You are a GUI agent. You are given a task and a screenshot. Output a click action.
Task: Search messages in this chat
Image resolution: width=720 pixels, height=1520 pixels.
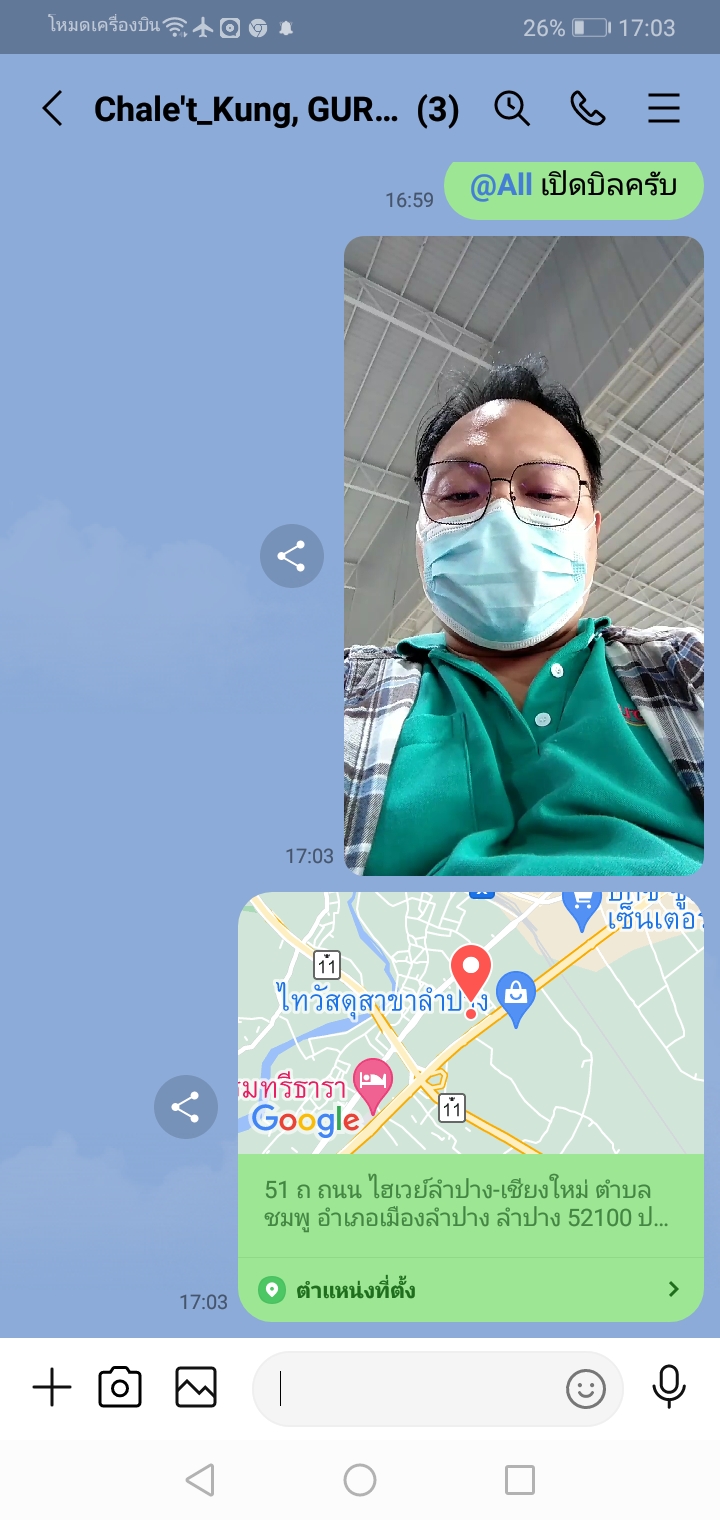pyautogui.click(x=512, y=109)
